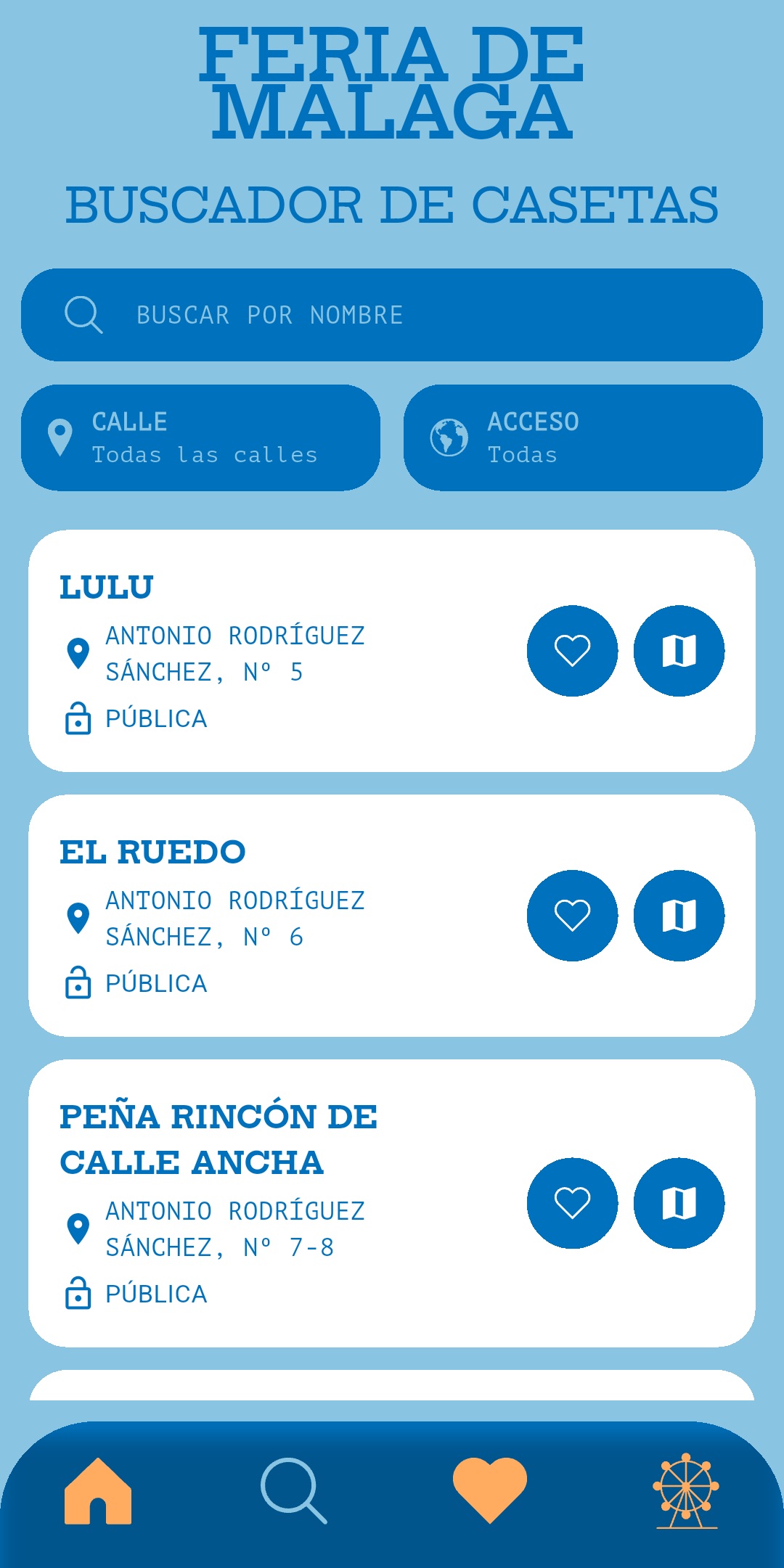Screen dimensions: 784x1568
Task: Go to the home tab
Action: tap(98, 1491)
